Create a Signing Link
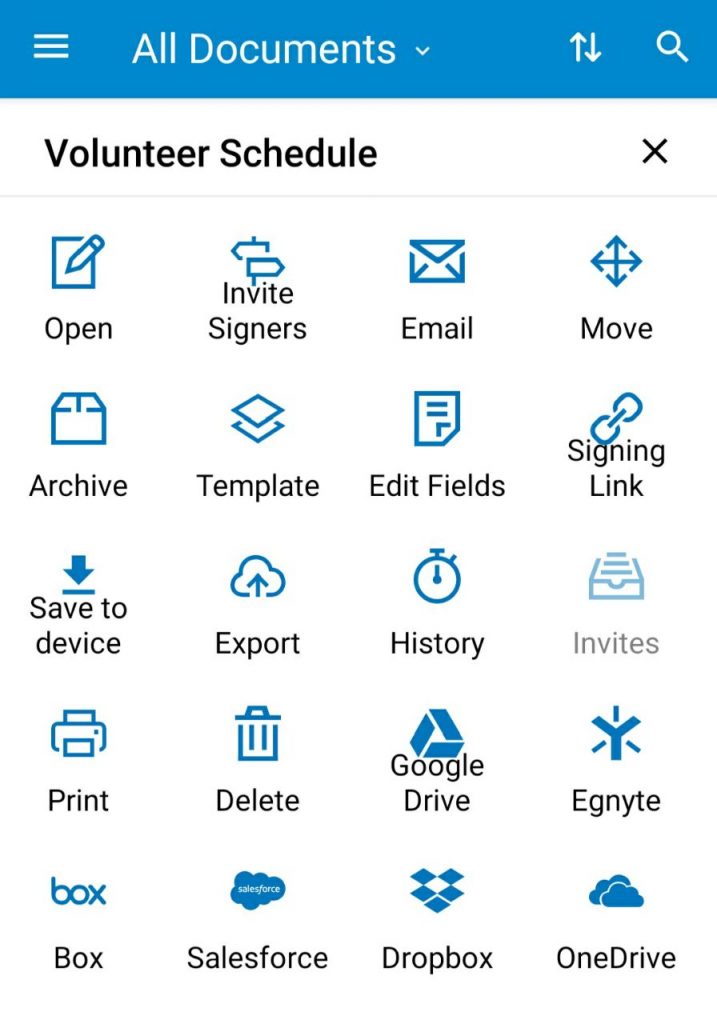 (x=616, y=443)
